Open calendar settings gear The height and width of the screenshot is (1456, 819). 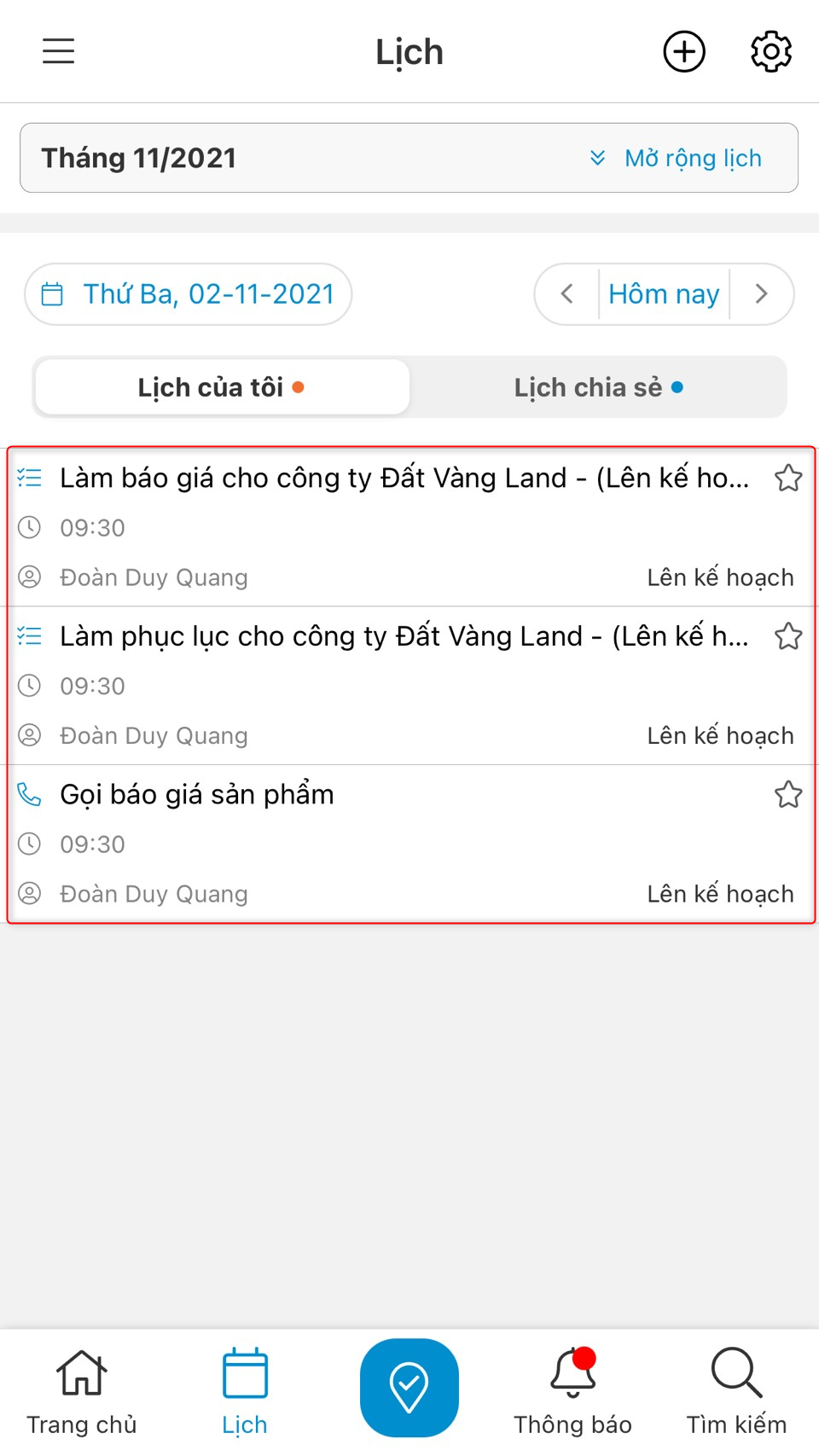770,52
